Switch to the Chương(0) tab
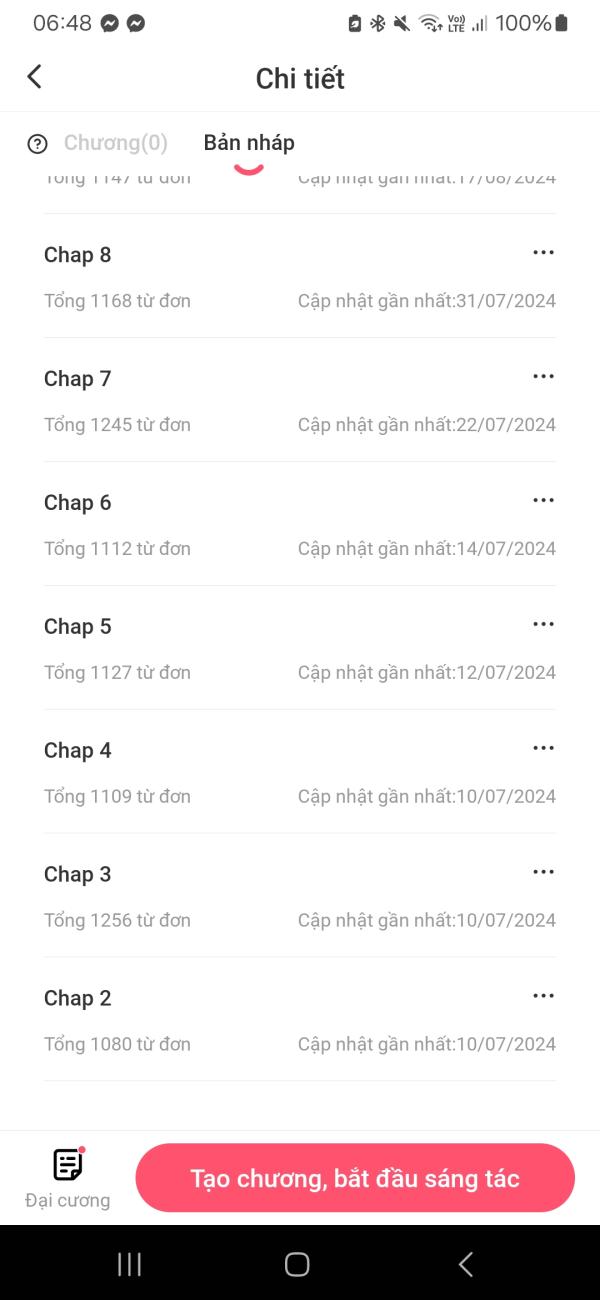 [115, 143]
